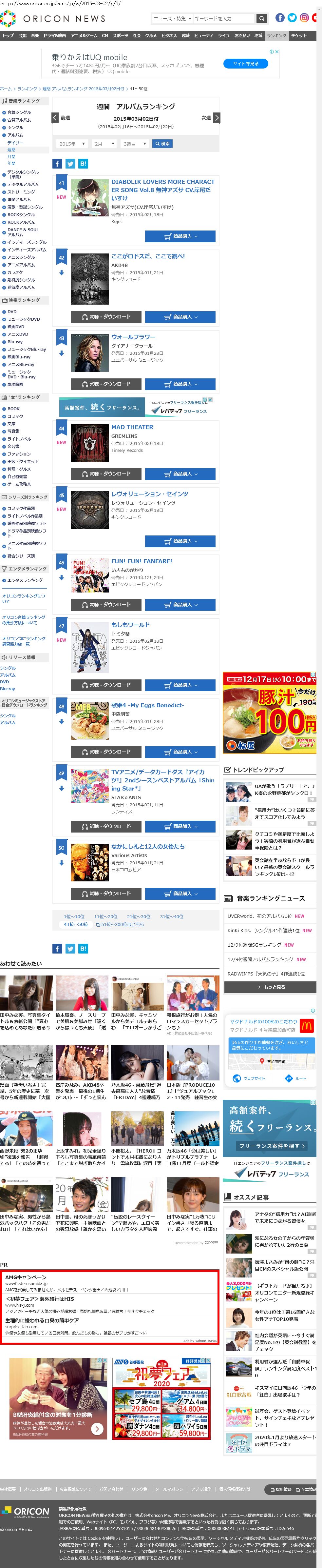Tap 商品購入 for the DIABOLIK LOVERS album
This screenshot has width=322, height=1568.
[180, 236]
